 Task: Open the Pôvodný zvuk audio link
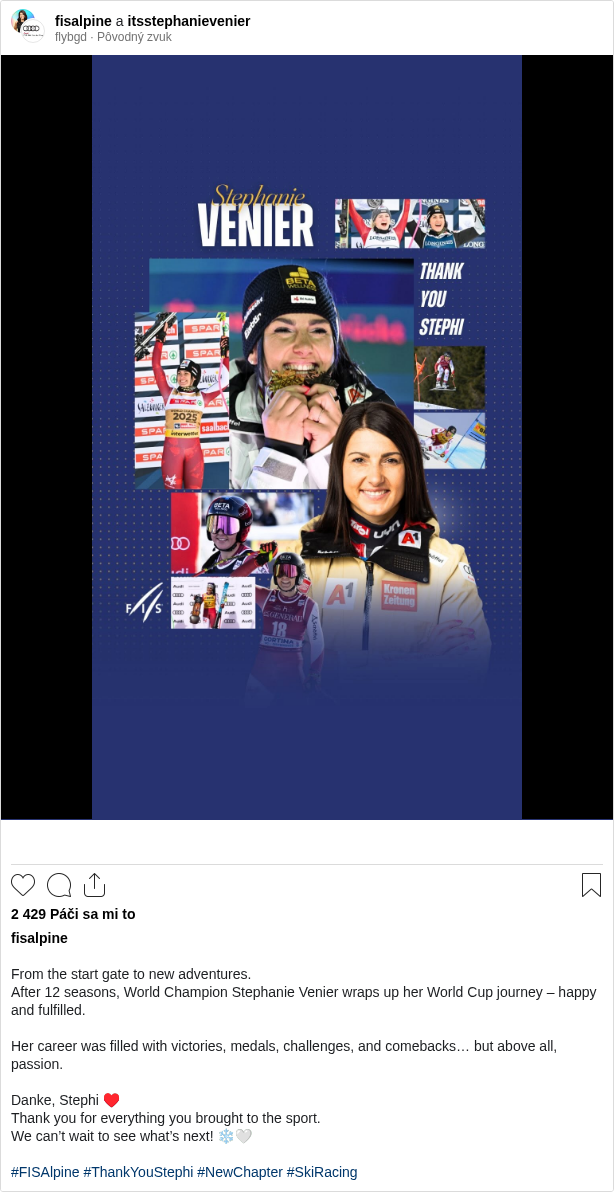pos(134,37)
